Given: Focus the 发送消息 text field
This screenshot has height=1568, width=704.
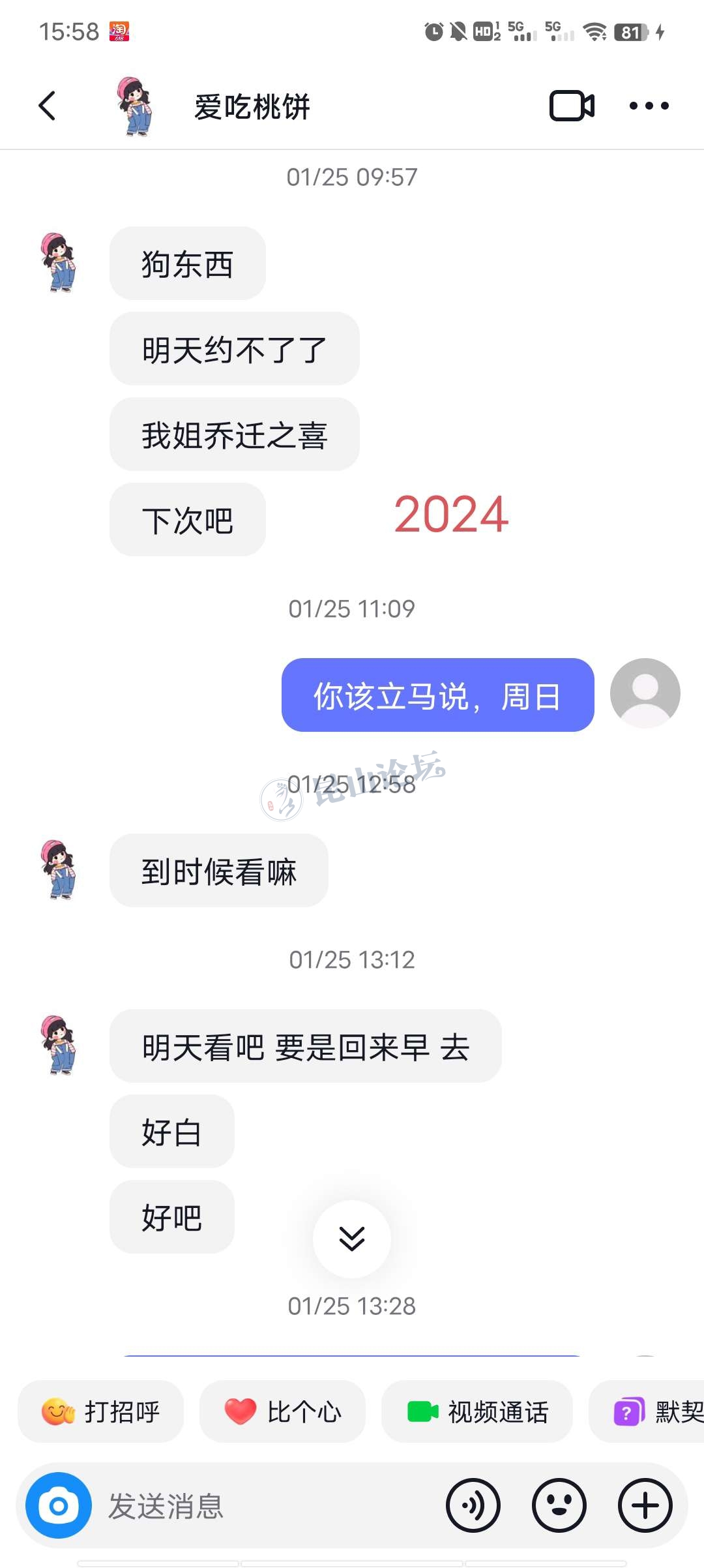Looking at the screenshot, I should pyautogui.click(x=261, y=1505).
